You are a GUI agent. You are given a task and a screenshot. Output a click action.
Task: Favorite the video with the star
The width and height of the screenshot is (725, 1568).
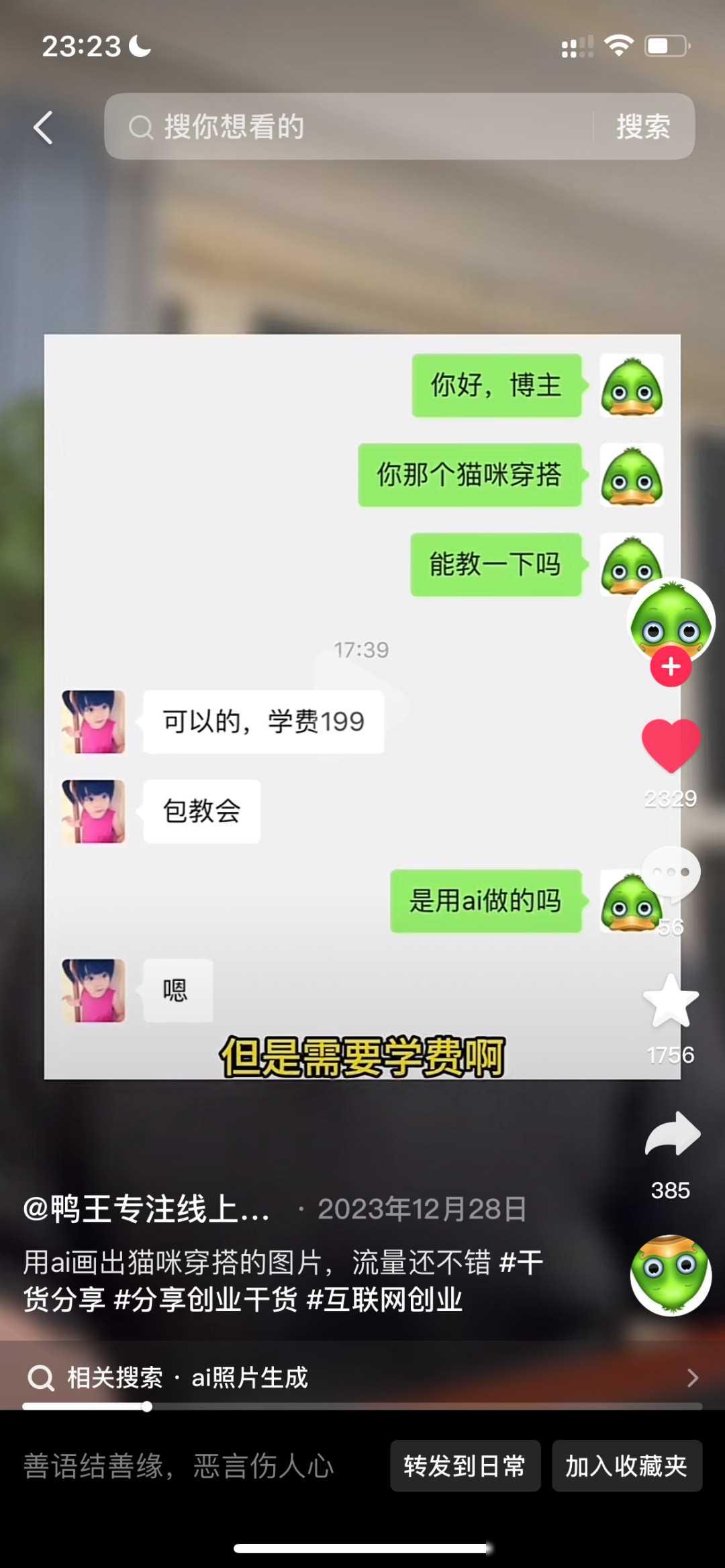tap(671, 1001)
